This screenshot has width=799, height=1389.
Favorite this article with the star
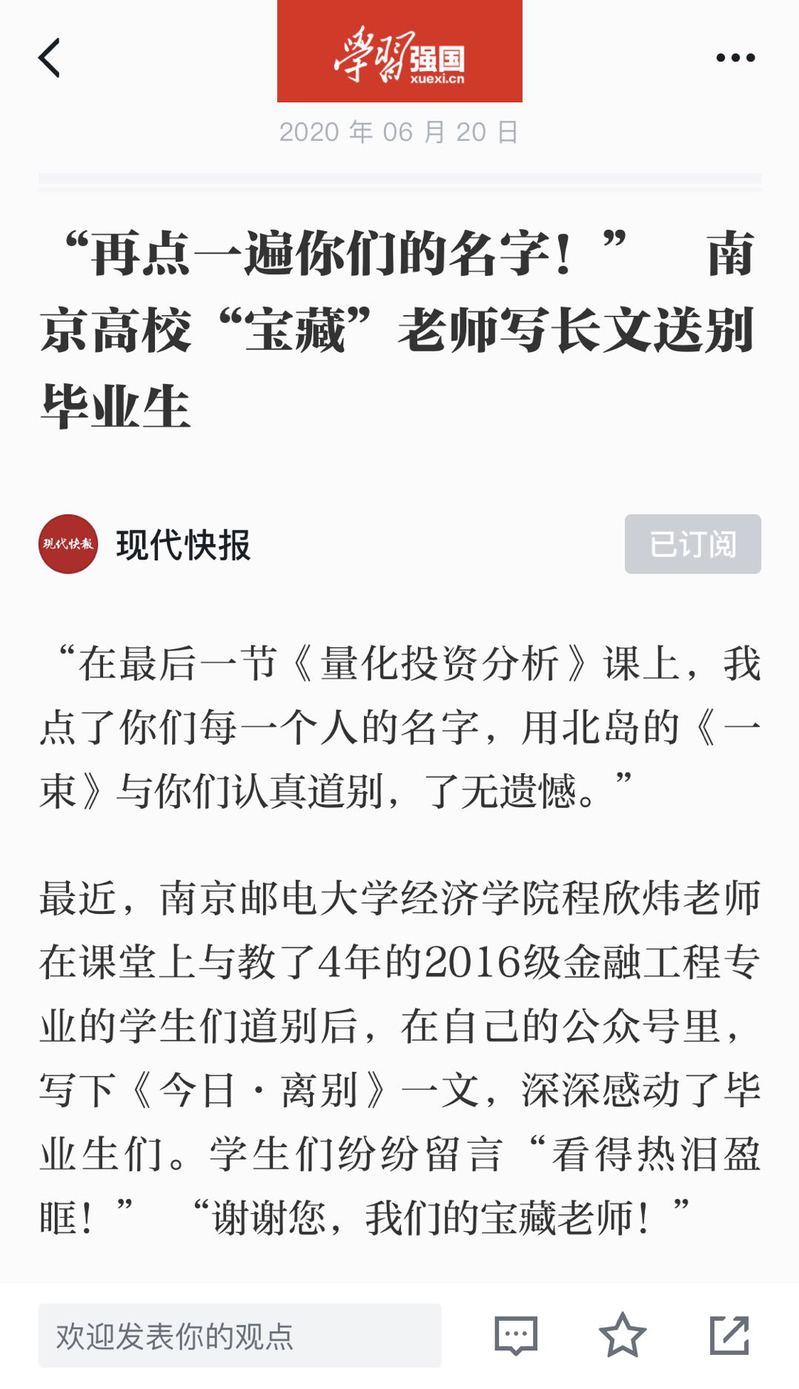622,1335
